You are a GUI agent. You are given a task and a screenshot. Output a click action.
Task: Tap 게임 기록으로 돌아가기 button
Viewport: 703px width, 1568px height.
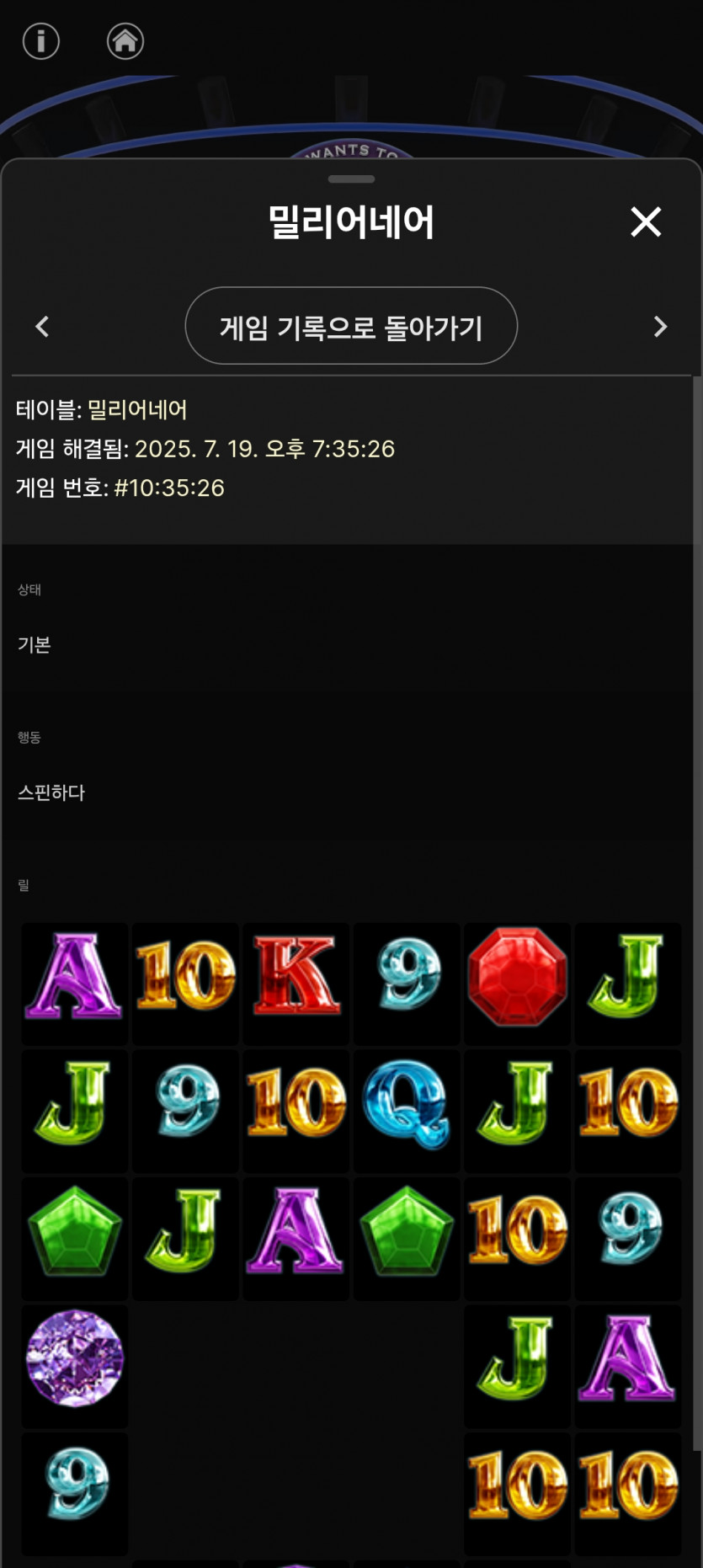351,327
